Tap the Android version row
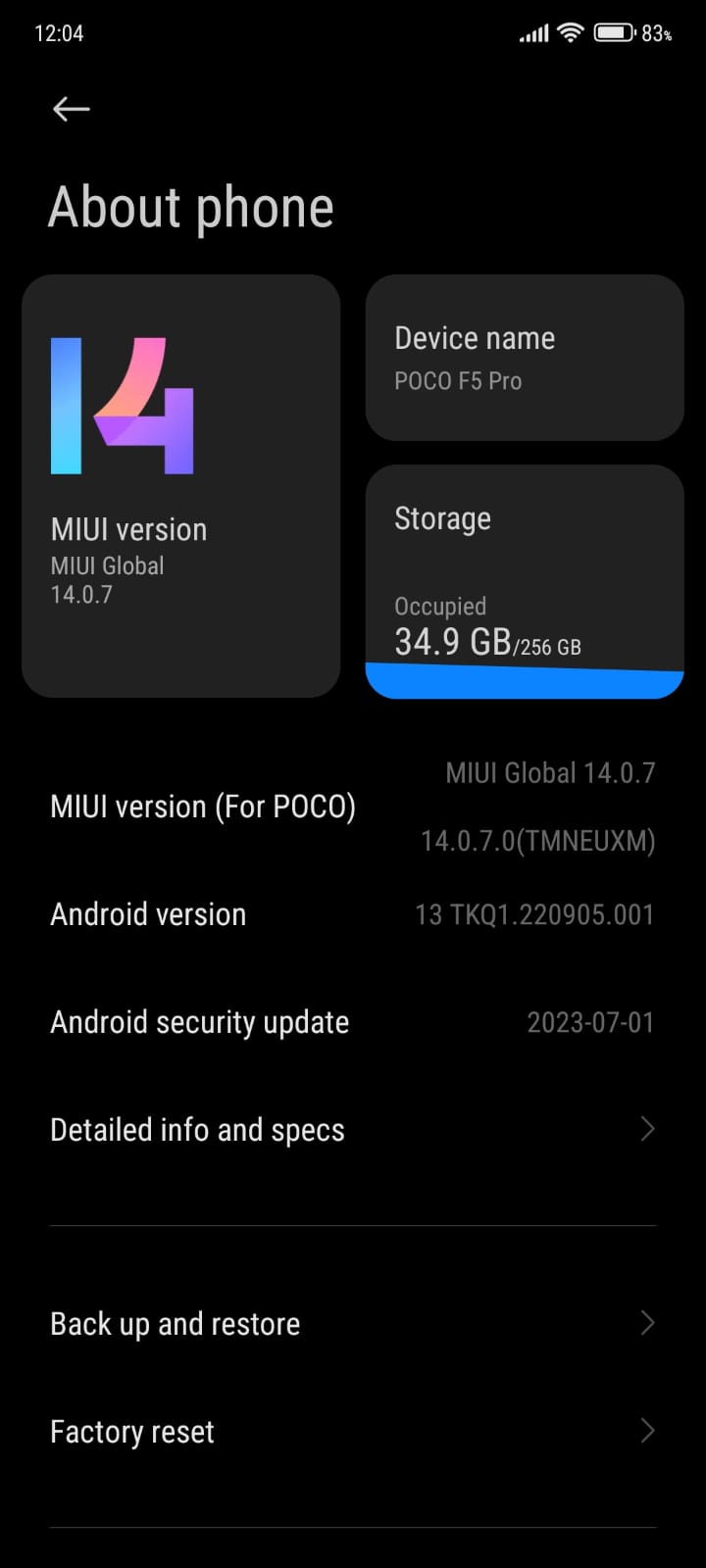The image size is (706, 1568). [x=353, y=914]
